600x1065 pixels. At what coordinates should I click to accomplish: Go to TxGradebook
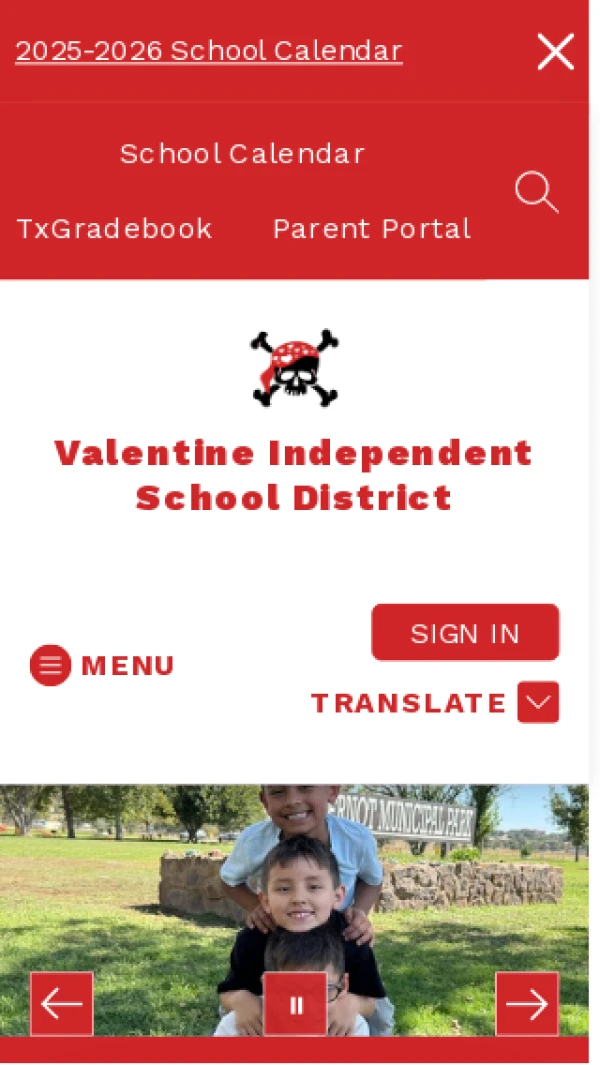114,229
